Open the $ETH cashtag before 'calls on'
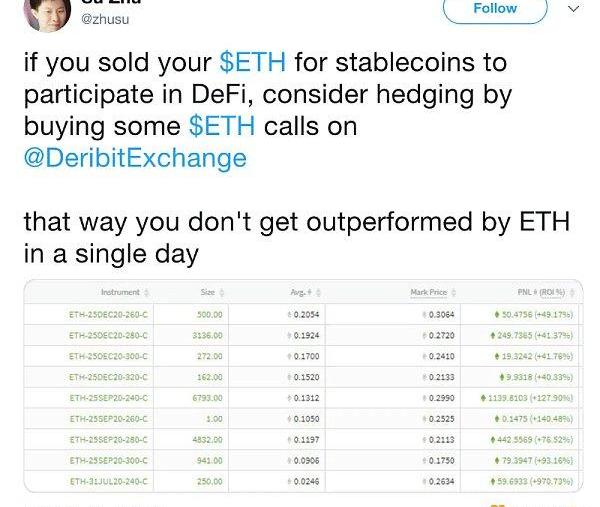Screen dimensions: 600x507 [222, 126]
